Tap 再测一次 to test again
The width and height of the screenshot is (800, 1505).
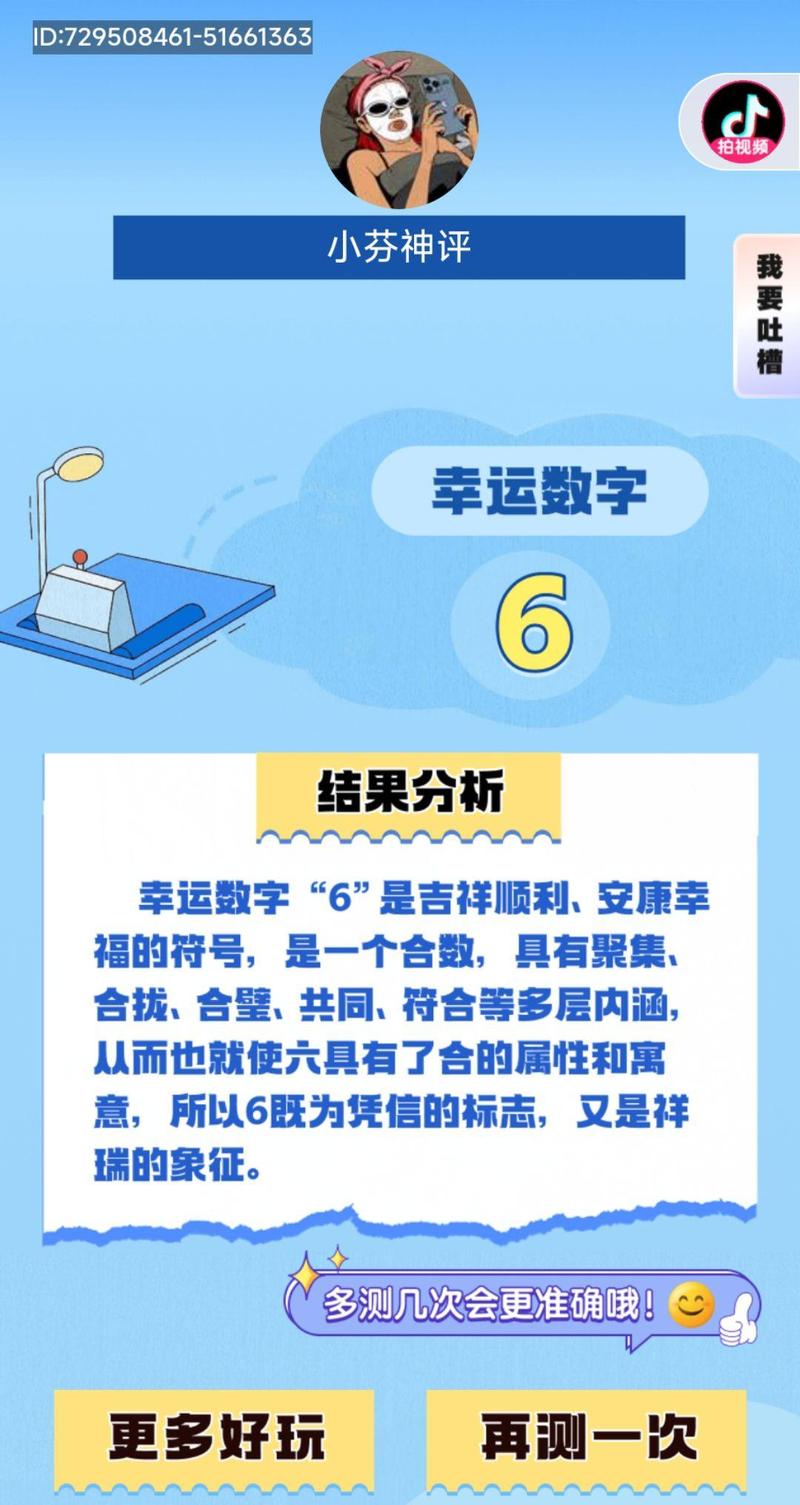point(586,1438)
